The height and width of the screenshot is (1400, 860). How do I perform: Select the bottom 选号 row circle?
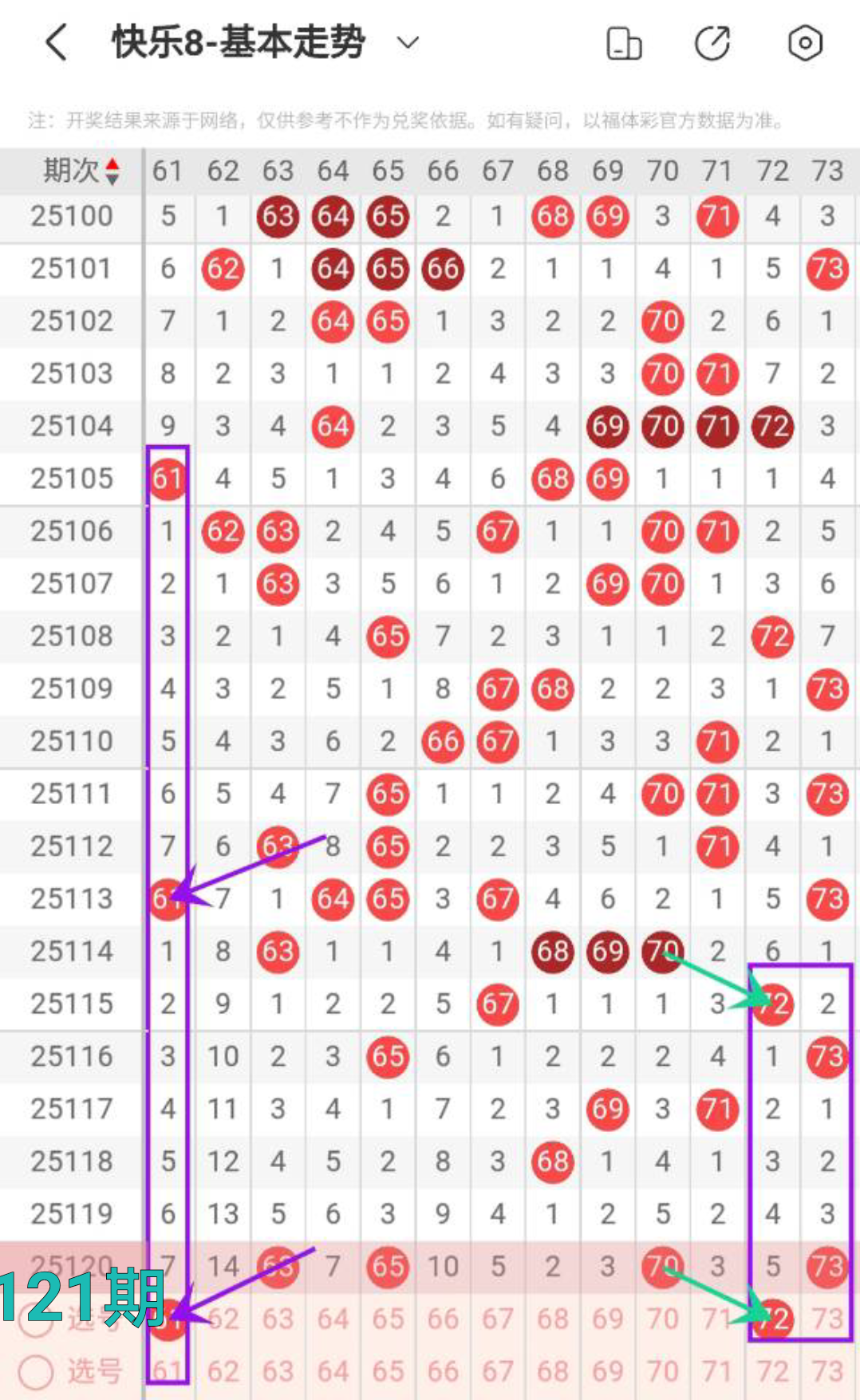click(x=36, y=1372)
